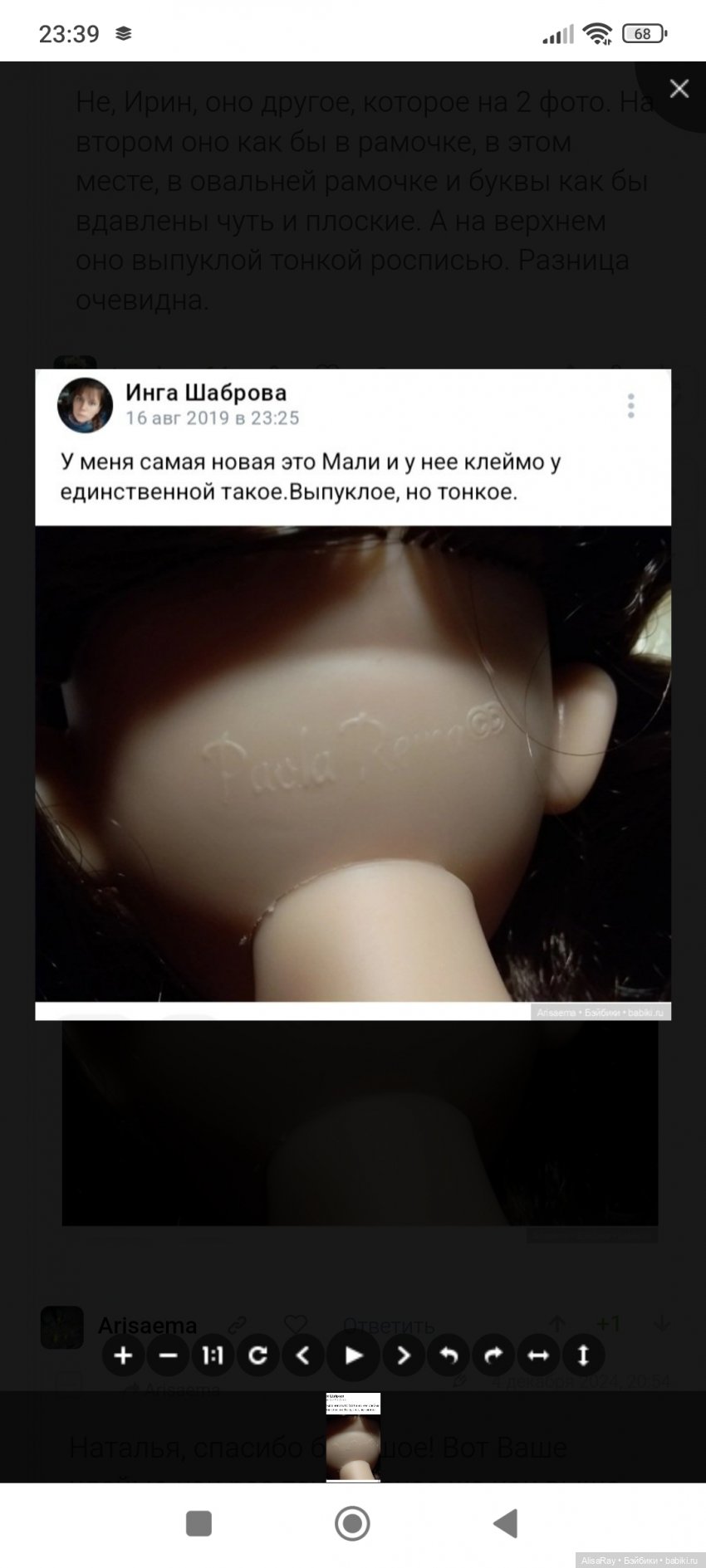Reset image to 1:1 size
Screen dimensions: 706x1568
213,1356
